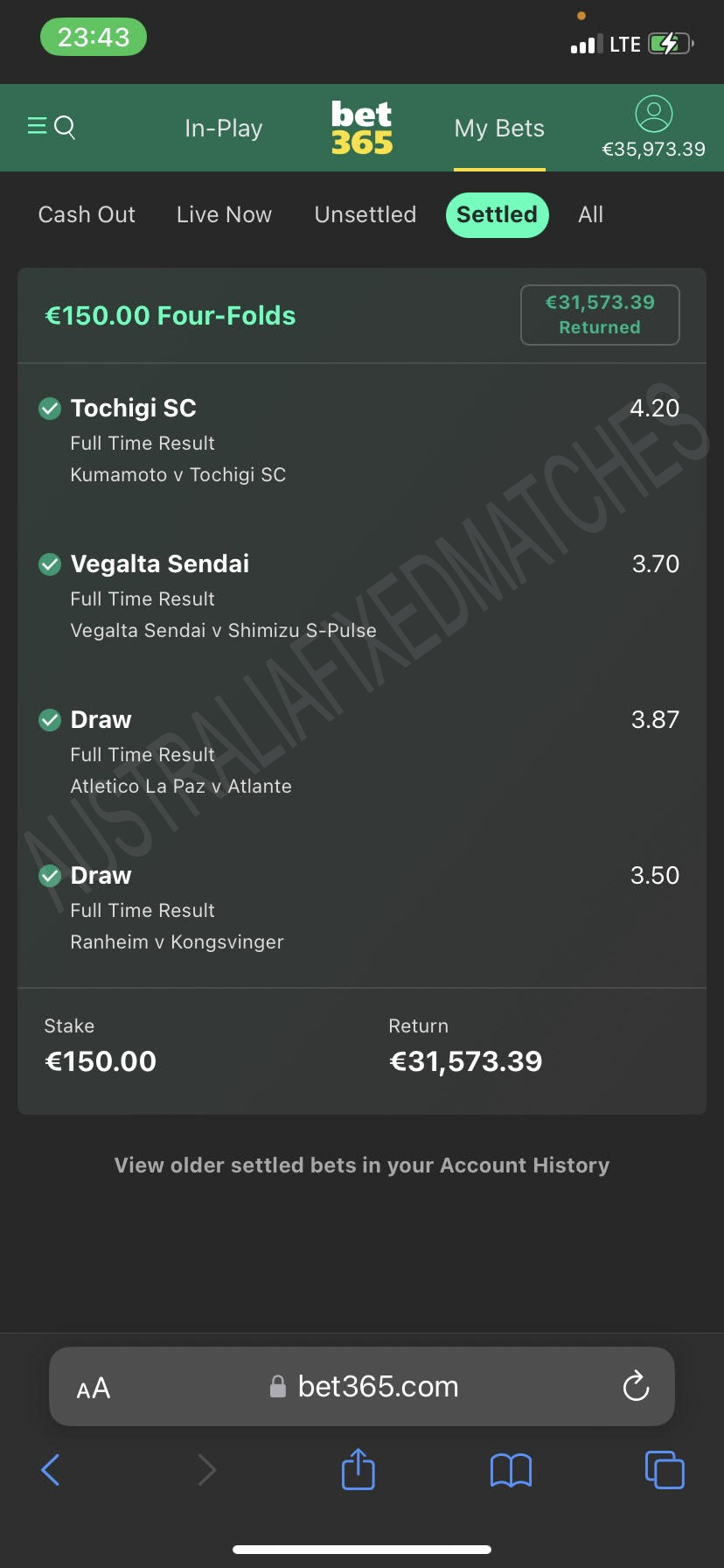Select the Settled filter
The height and width of the screenshot is (1568, 724).
498,214
